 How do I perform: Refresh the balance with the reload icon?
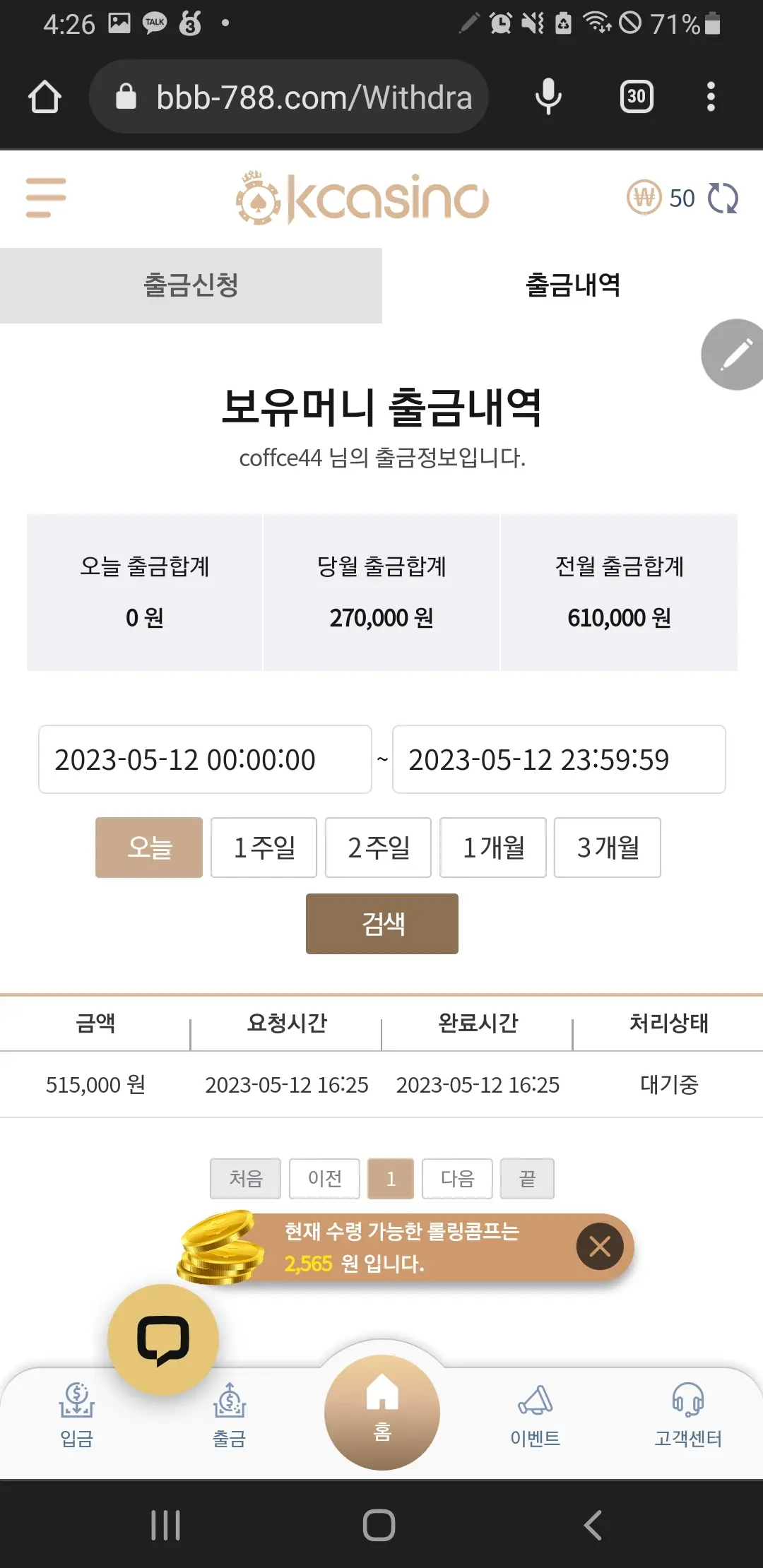coord(723,198)
